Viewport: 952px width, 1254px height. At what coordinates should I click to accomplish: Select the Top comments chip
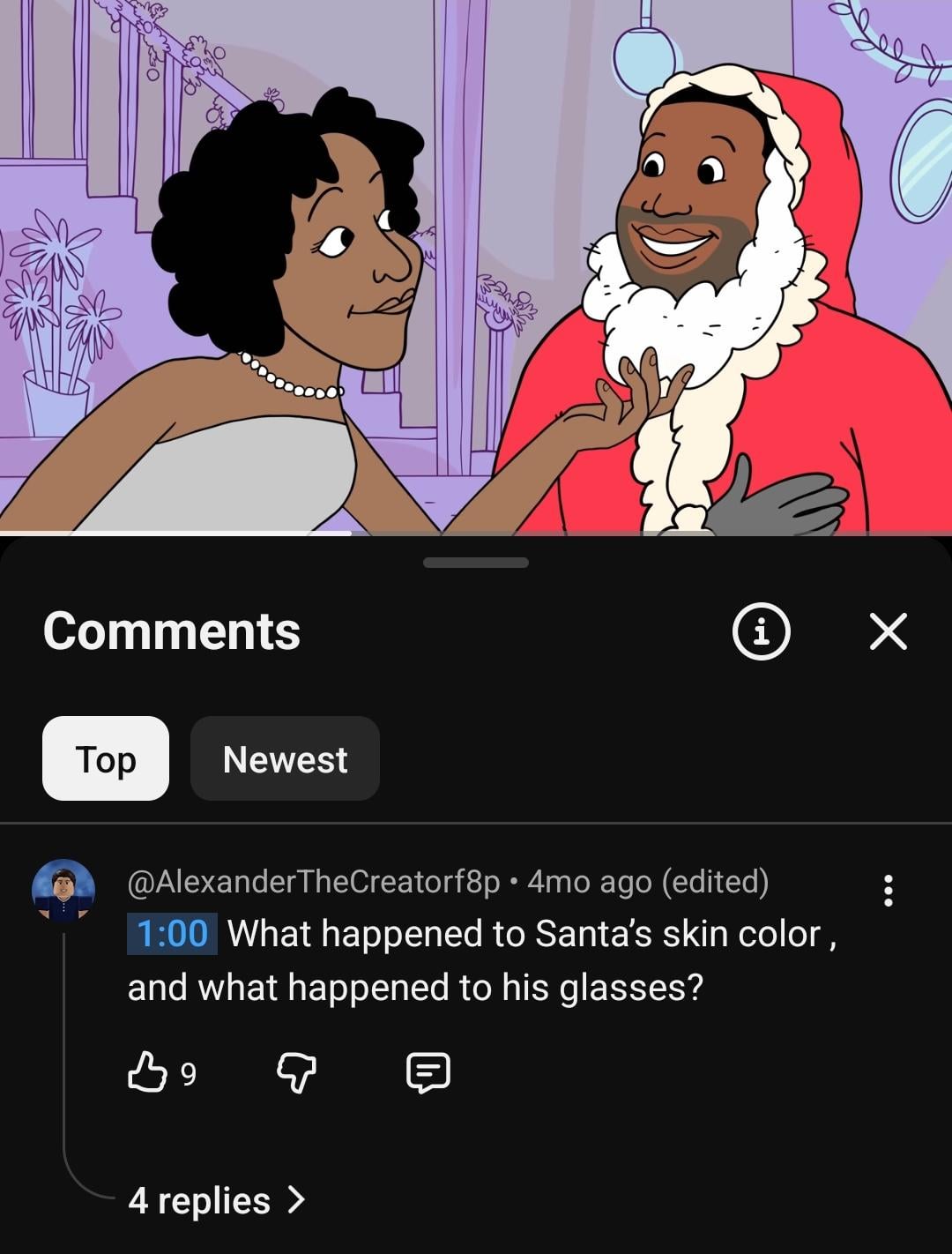[106, 758]
